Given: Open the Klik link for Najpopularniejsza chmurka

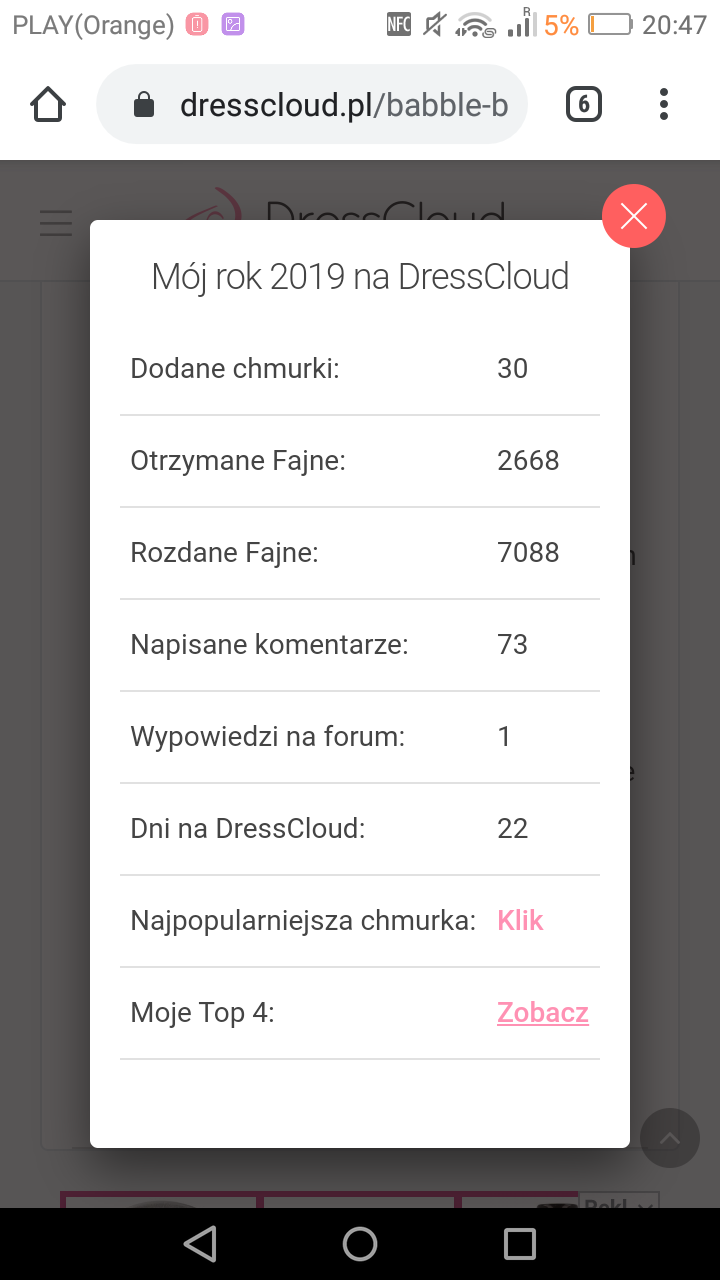Looking at the screenshot, I should pyautogui.click(x=520, y=920).
